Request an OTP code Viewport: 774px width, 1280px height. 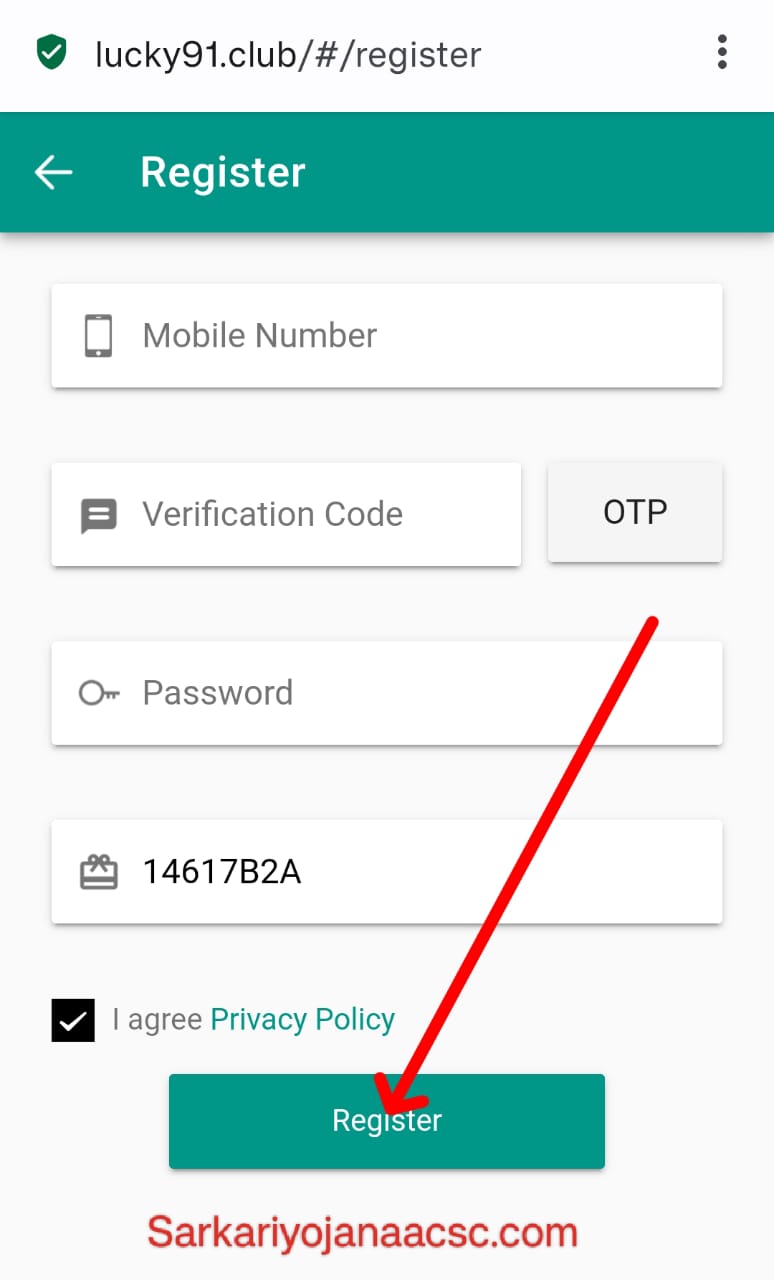tap(635, 512)
